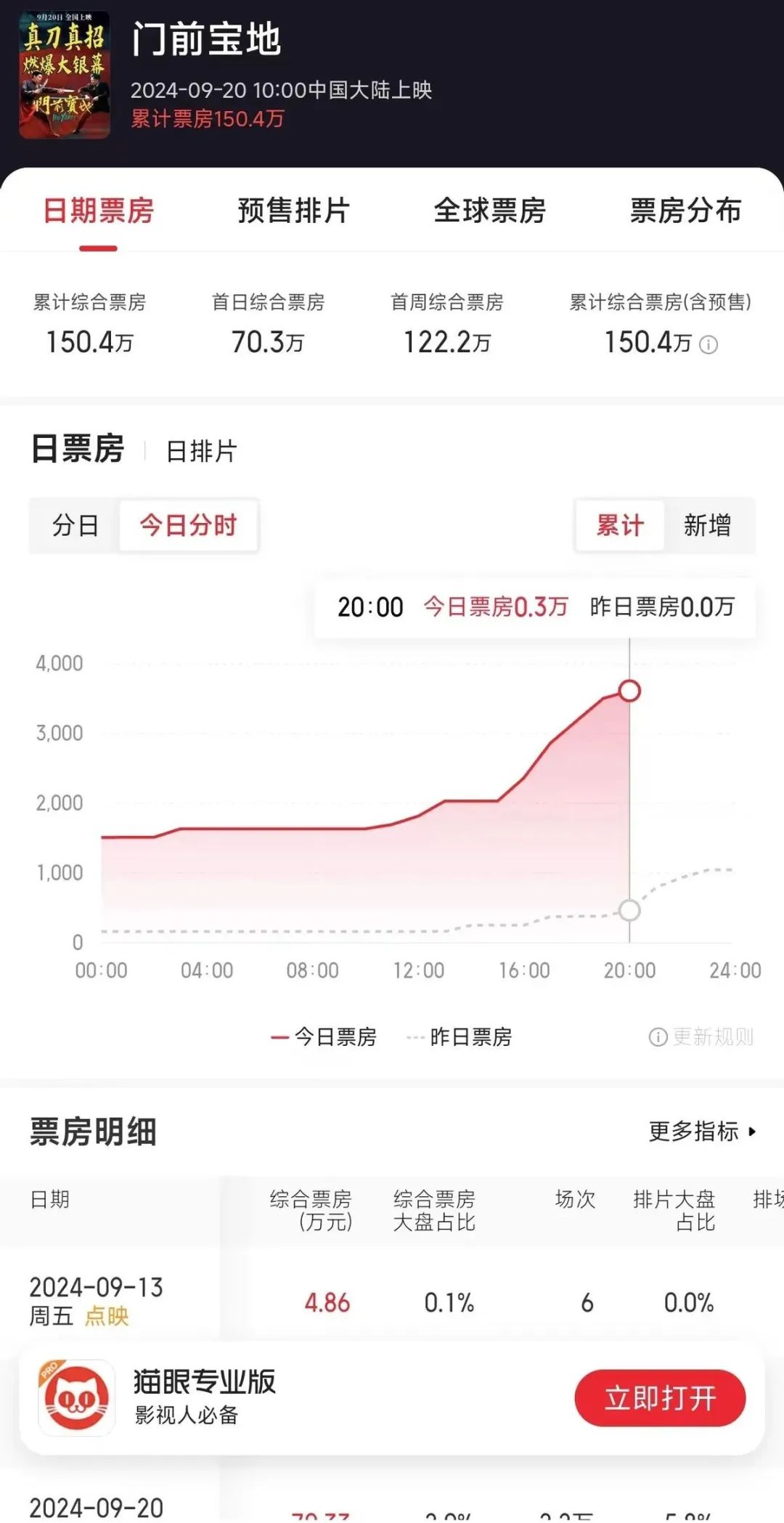Switch to the 预售排片 tab
Viewport: 784px width, 1523px height.
294,211
